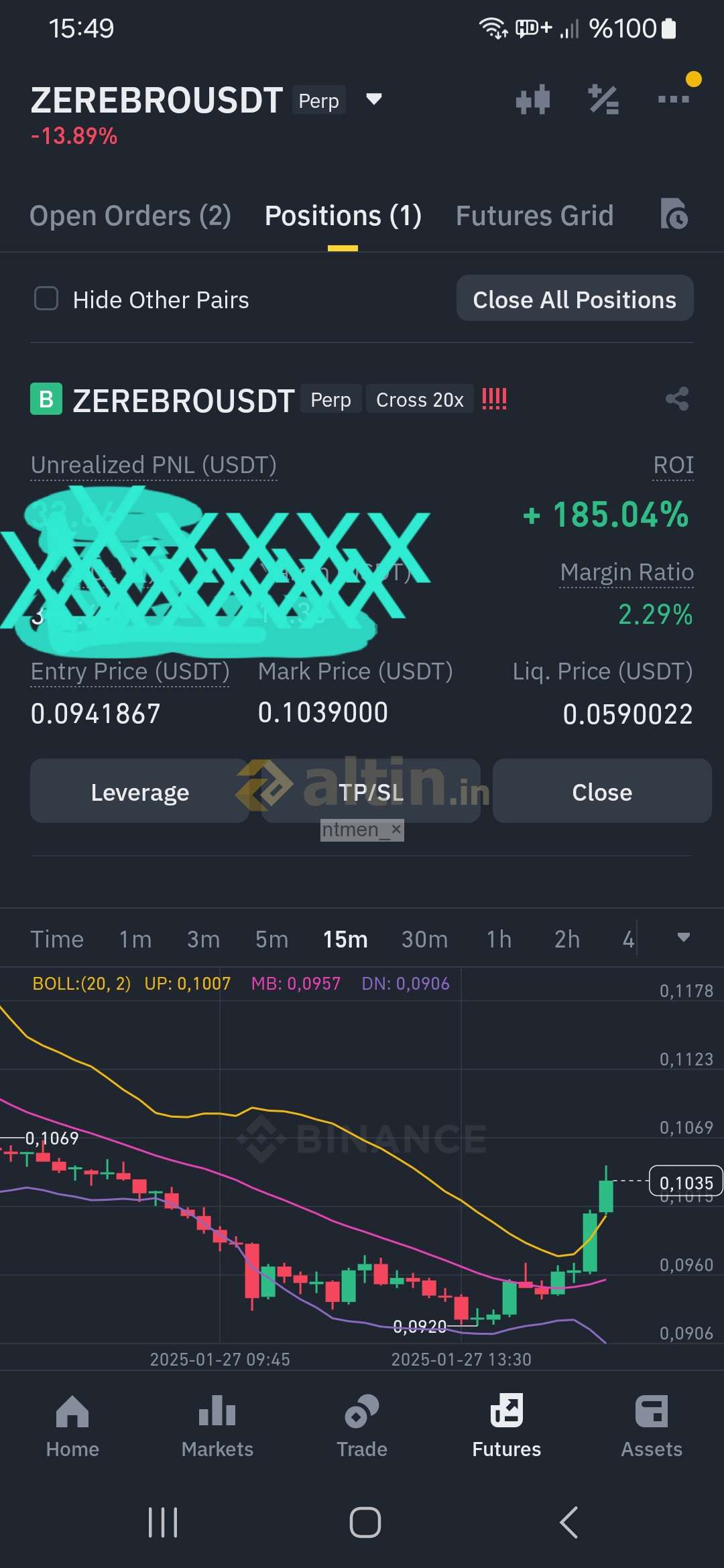
Task: Select the 5m chart interval
Action: pos(271,939)
